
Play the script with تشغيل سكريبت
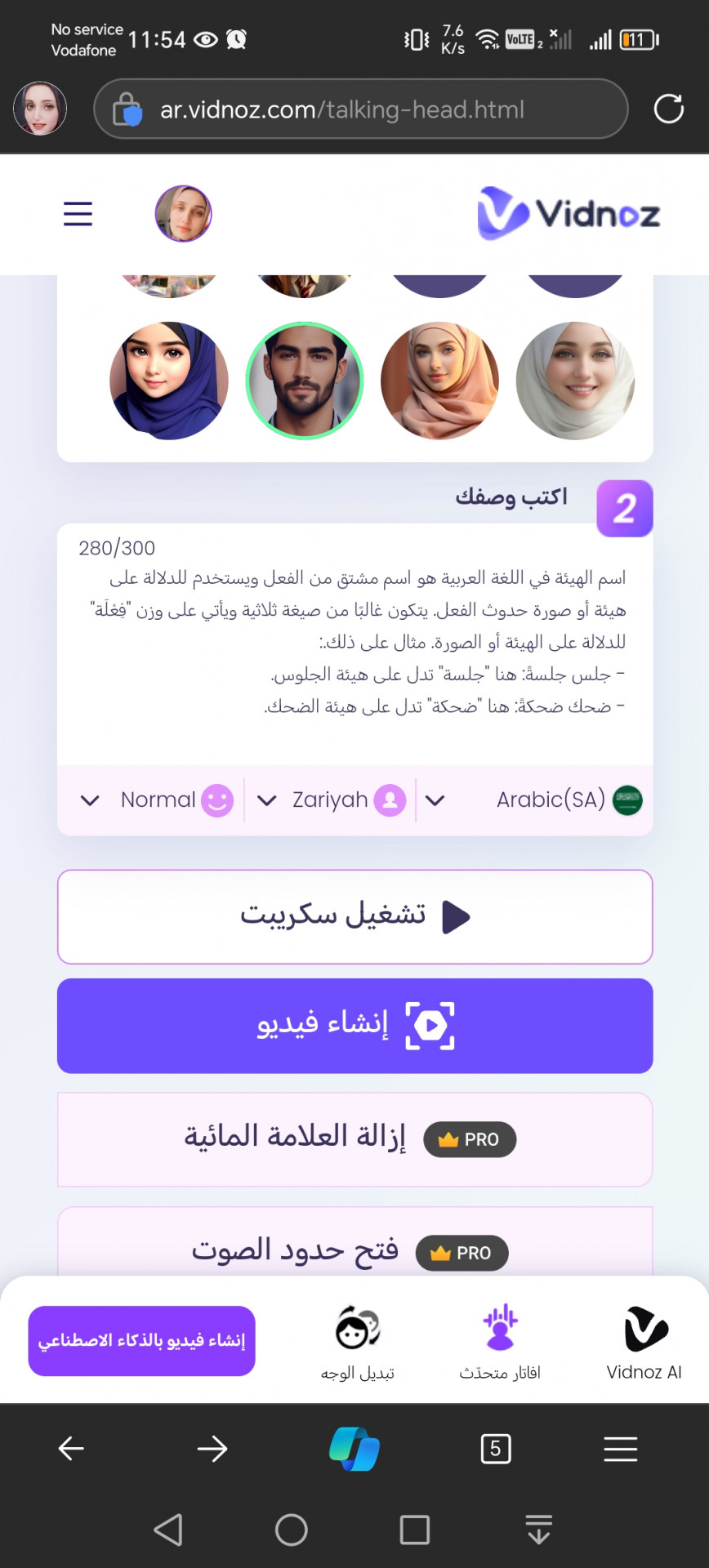point(354,916)
